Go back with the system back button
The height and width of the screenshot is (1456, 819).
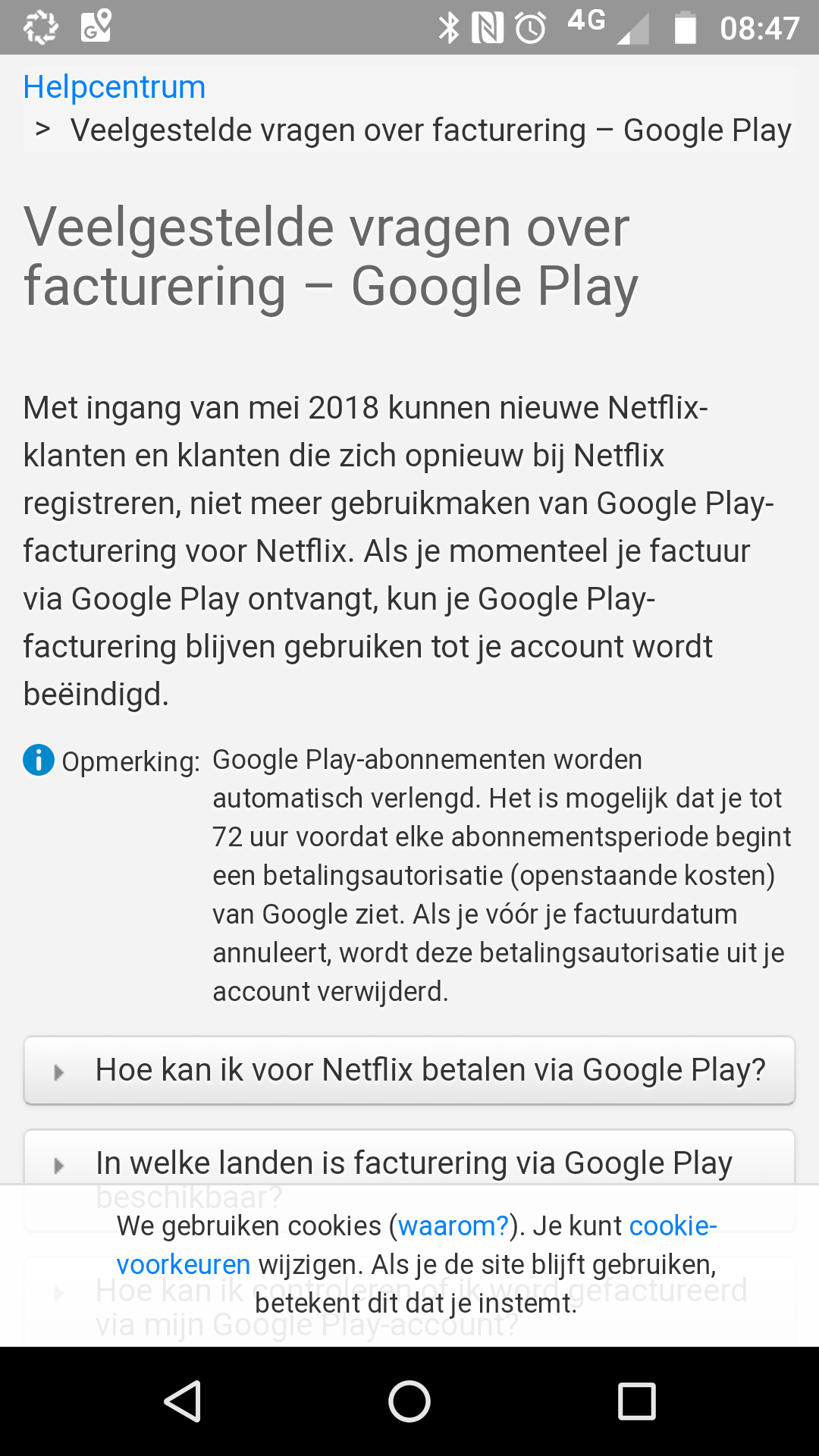[x=183, y=1401]
